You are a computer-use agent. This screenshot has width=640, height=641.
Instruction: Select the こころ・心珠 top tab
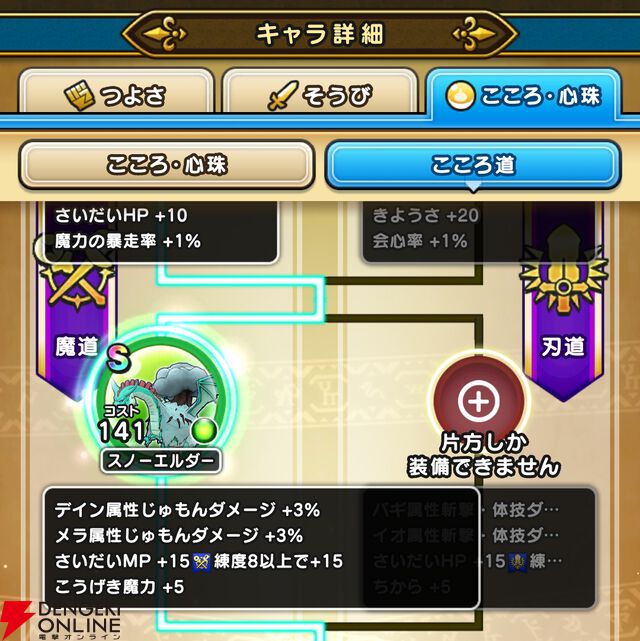529,97
